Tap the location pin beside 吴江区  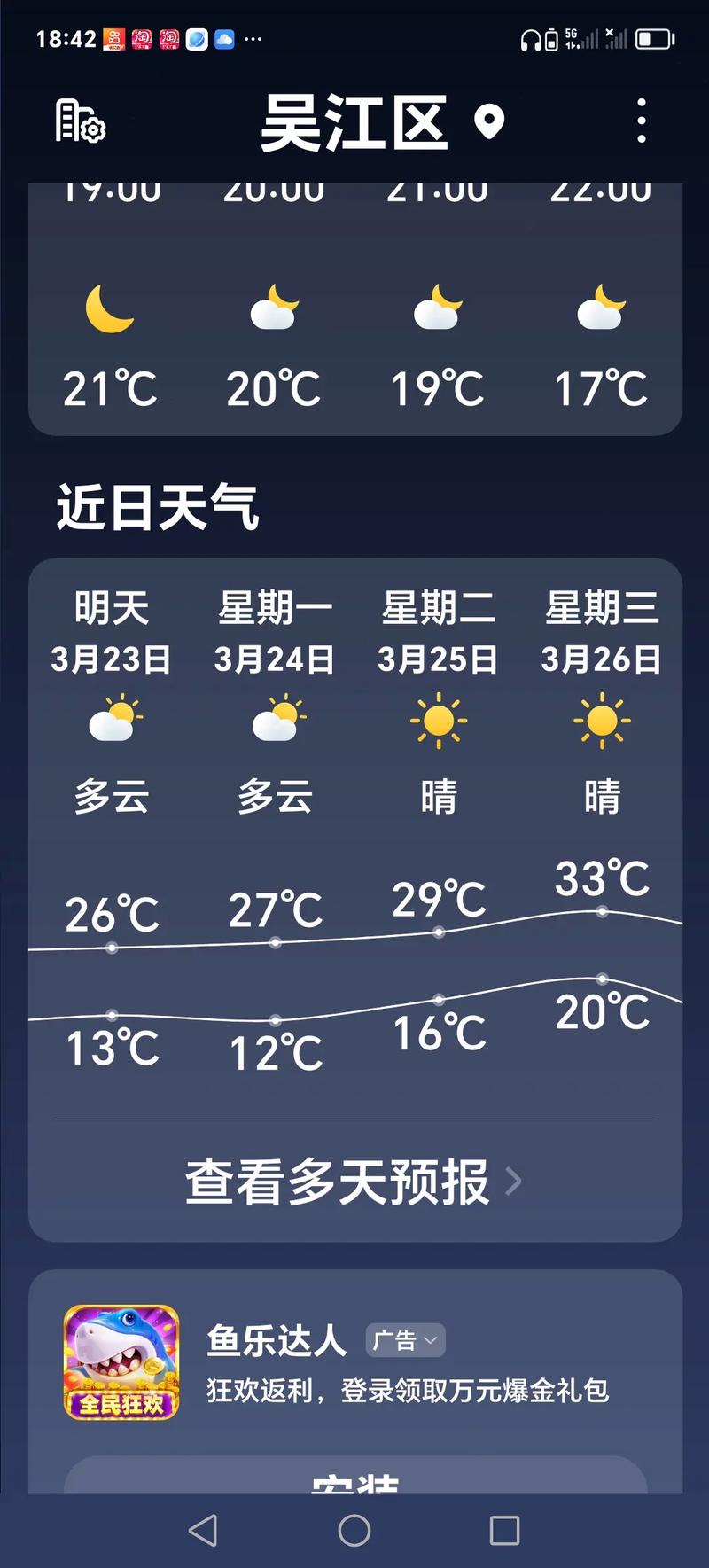click(x=489, y=123)
